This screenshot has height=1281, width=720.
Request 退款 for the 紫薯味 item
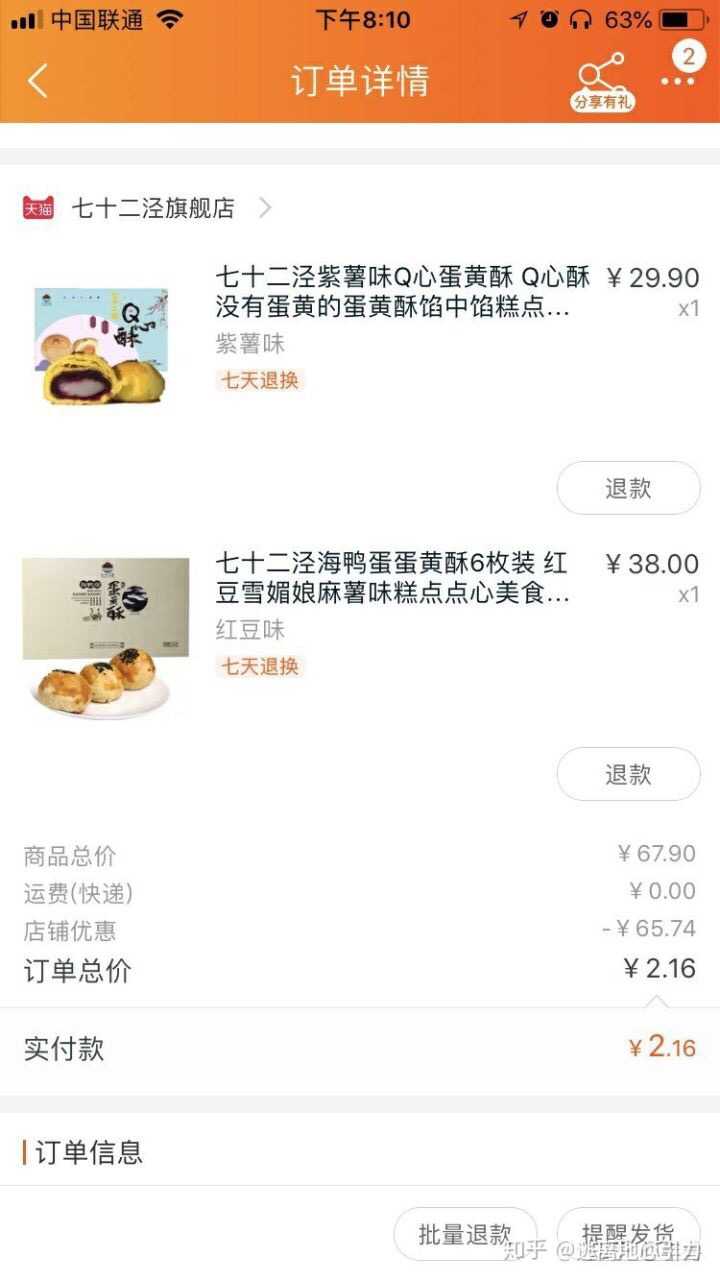(x=628, y=488)
